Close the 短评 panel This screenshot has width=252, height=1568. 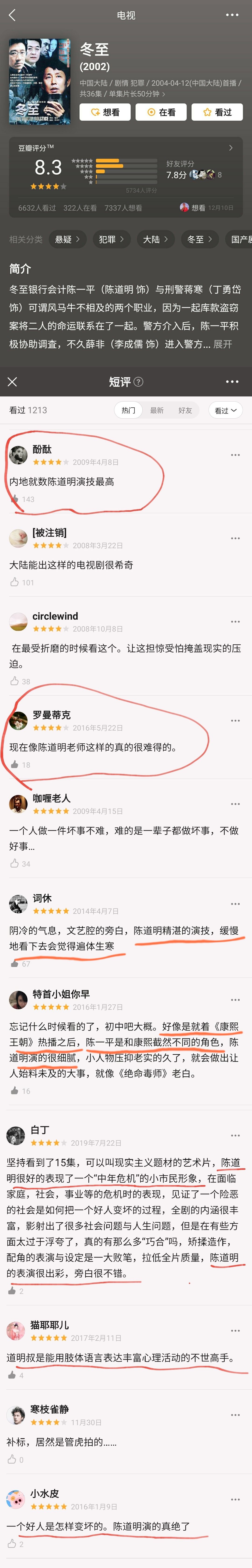click(12, 382)
